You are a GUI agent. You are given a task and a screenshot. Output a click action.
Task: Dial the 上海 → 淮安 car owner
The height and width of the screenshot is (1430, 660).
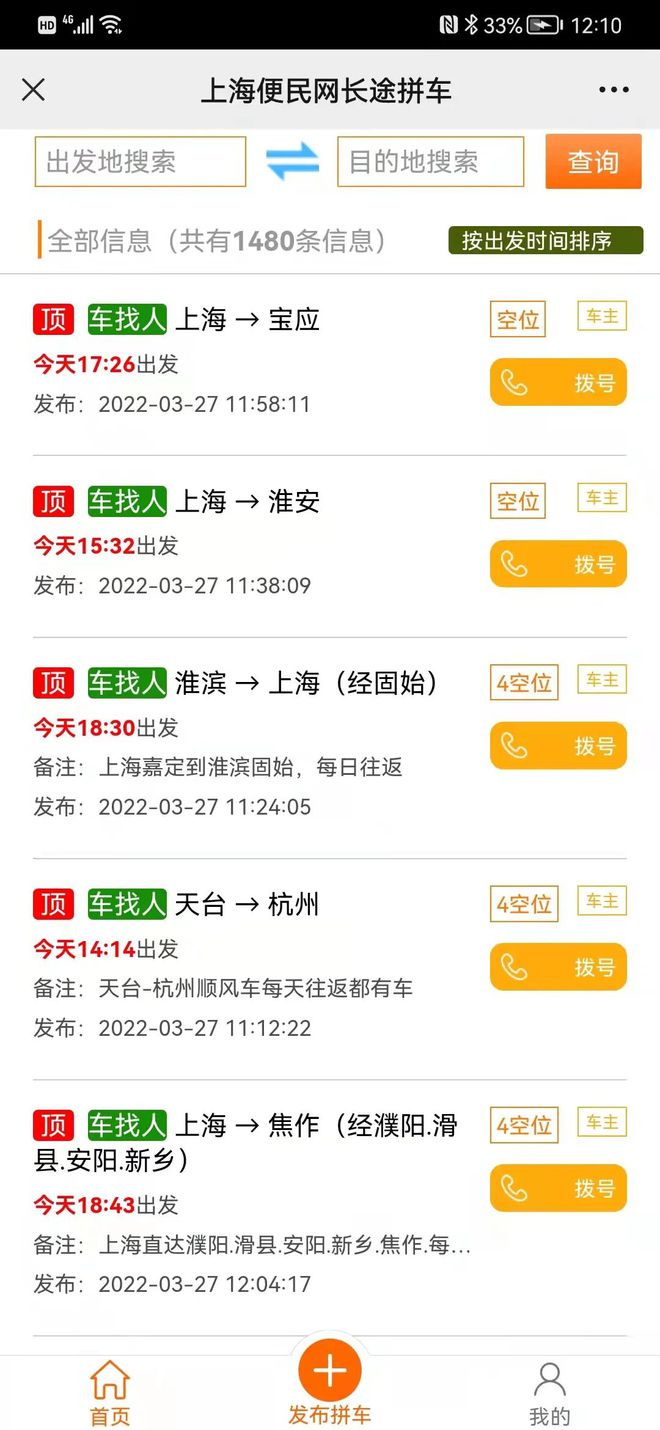[x=558, y=565]
